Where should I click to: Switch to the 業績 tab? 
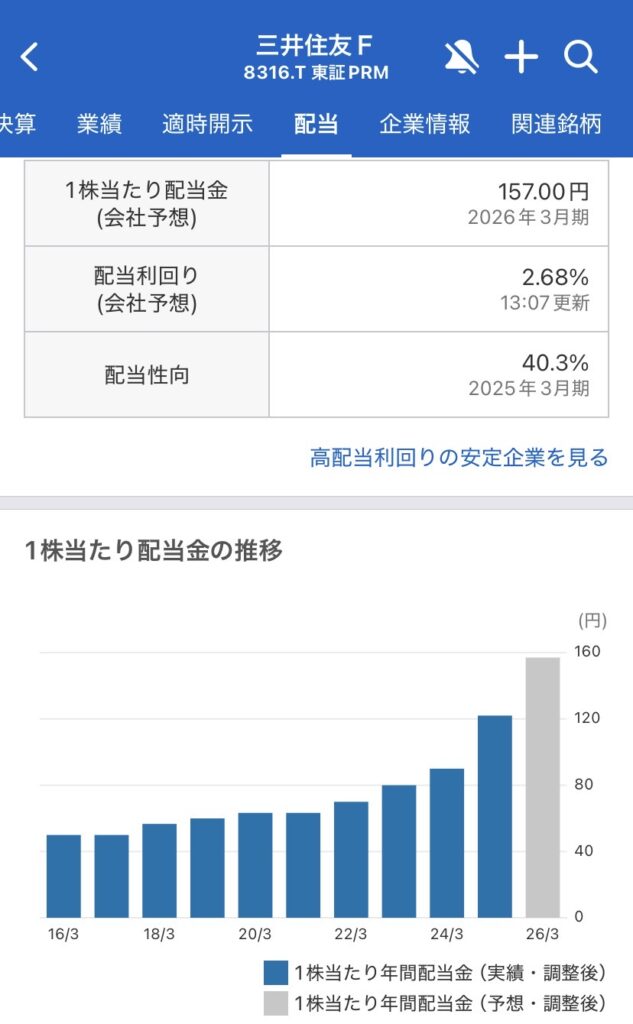click(99, 125)
